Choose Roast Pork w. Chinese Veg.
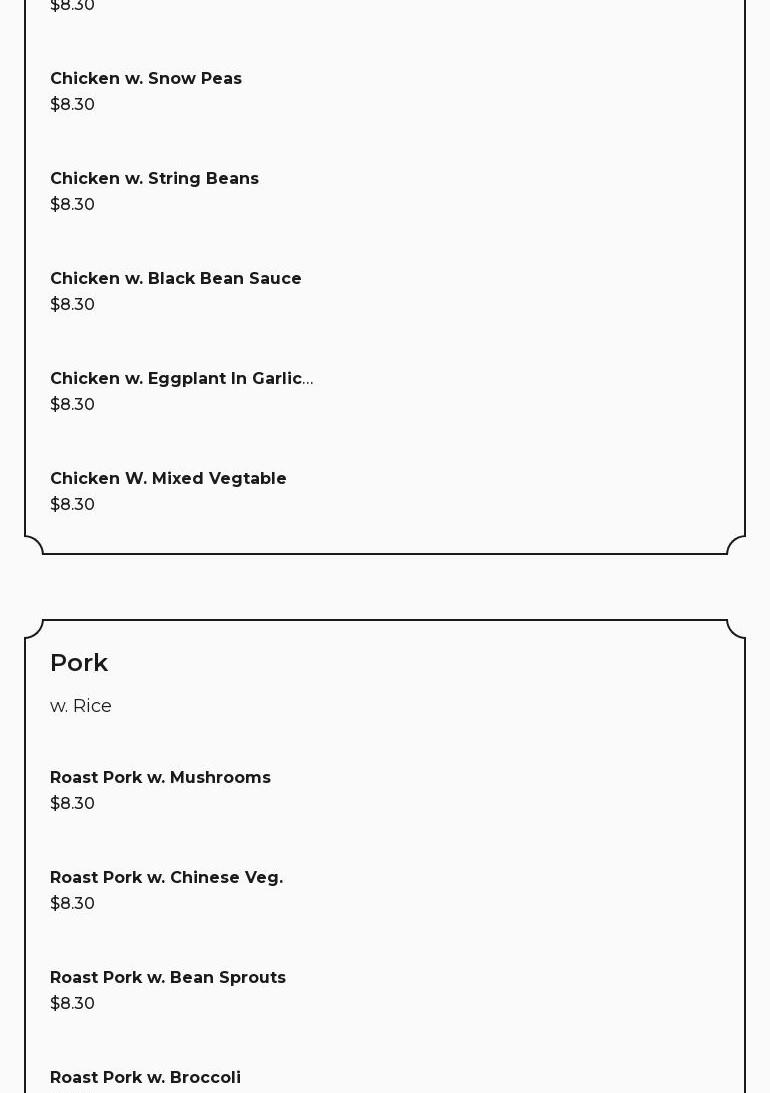Image resolution: width=770 pixels, height=1093 pixels. coord(166,878)
